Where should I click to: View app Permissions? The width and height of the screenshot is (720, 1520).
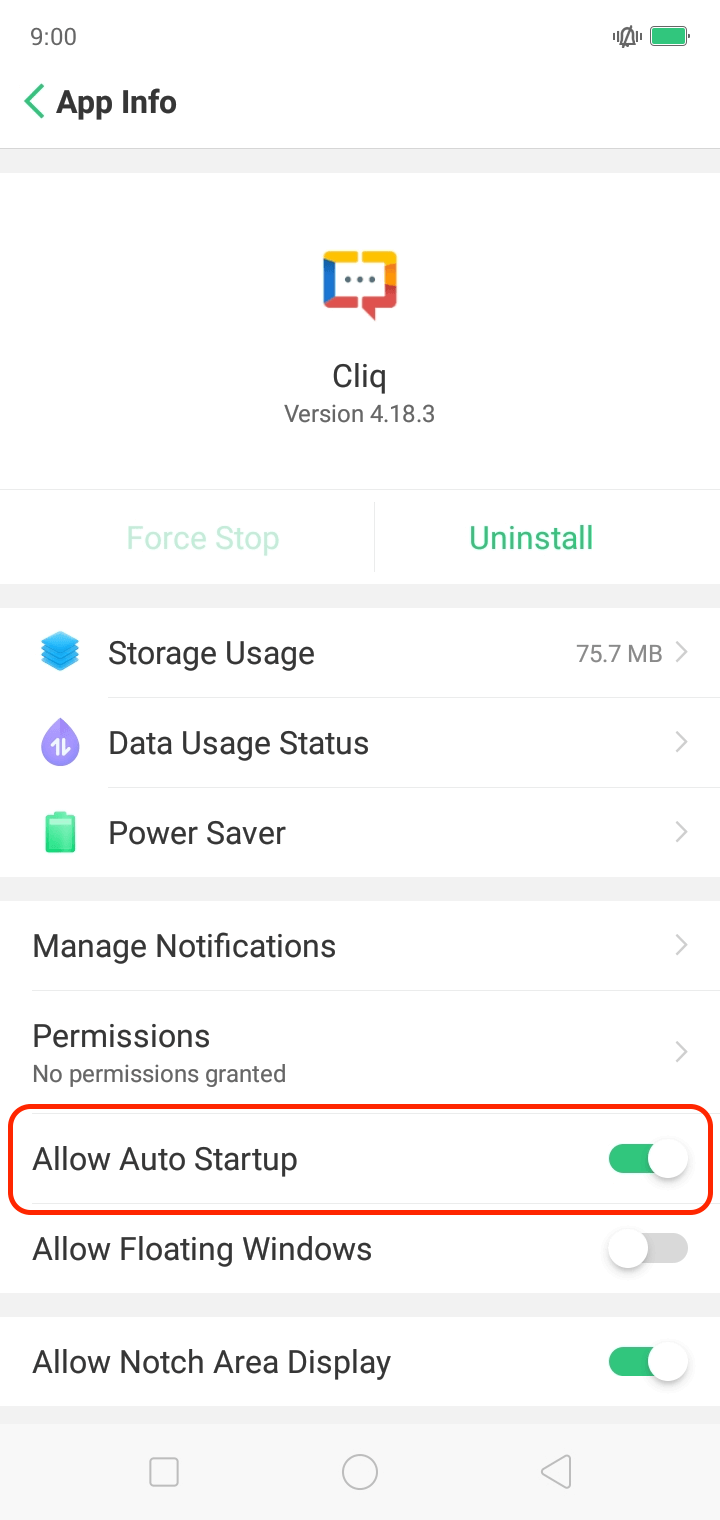pyautogui.click(x=360, y=1053)
